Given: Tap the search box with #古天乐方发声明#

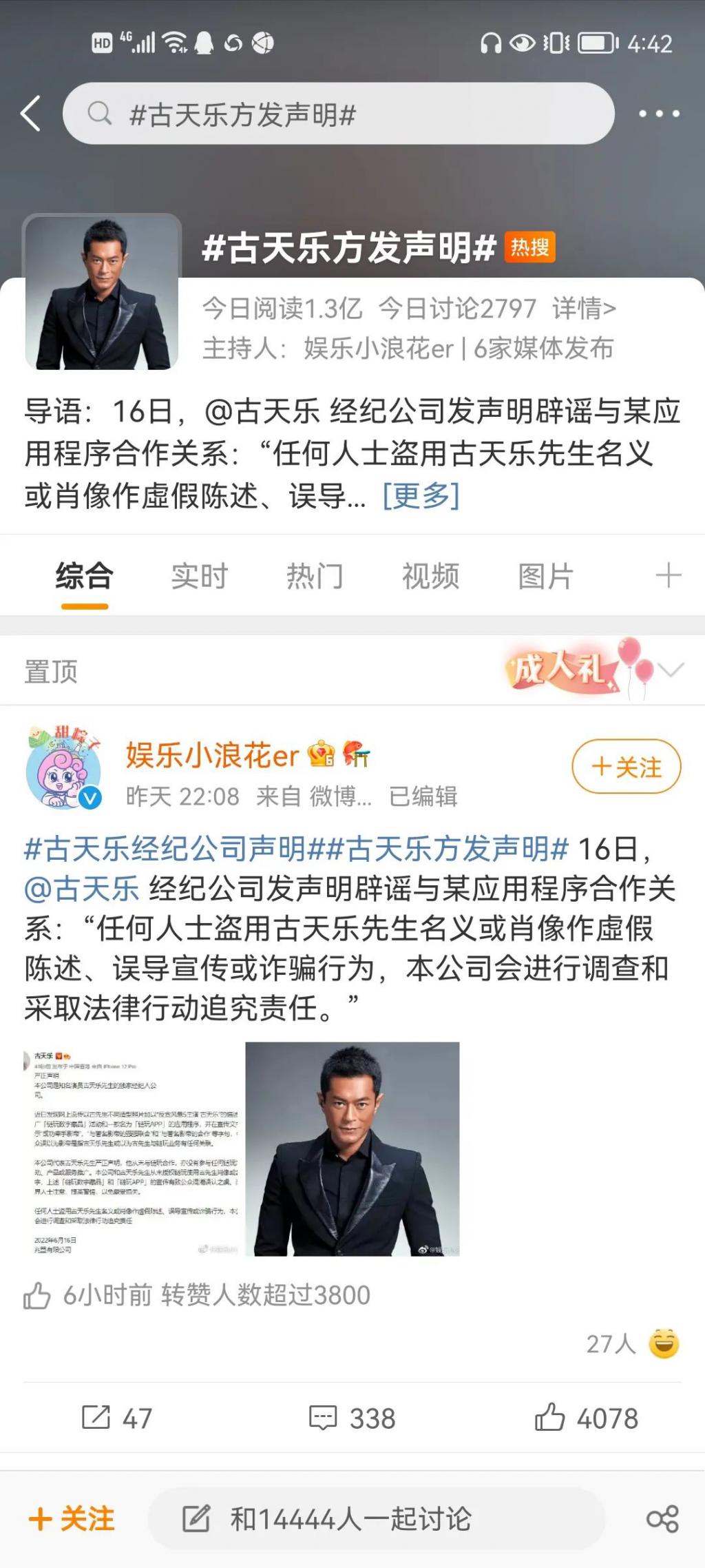Looking at the screenshot, I should [337, 114].
